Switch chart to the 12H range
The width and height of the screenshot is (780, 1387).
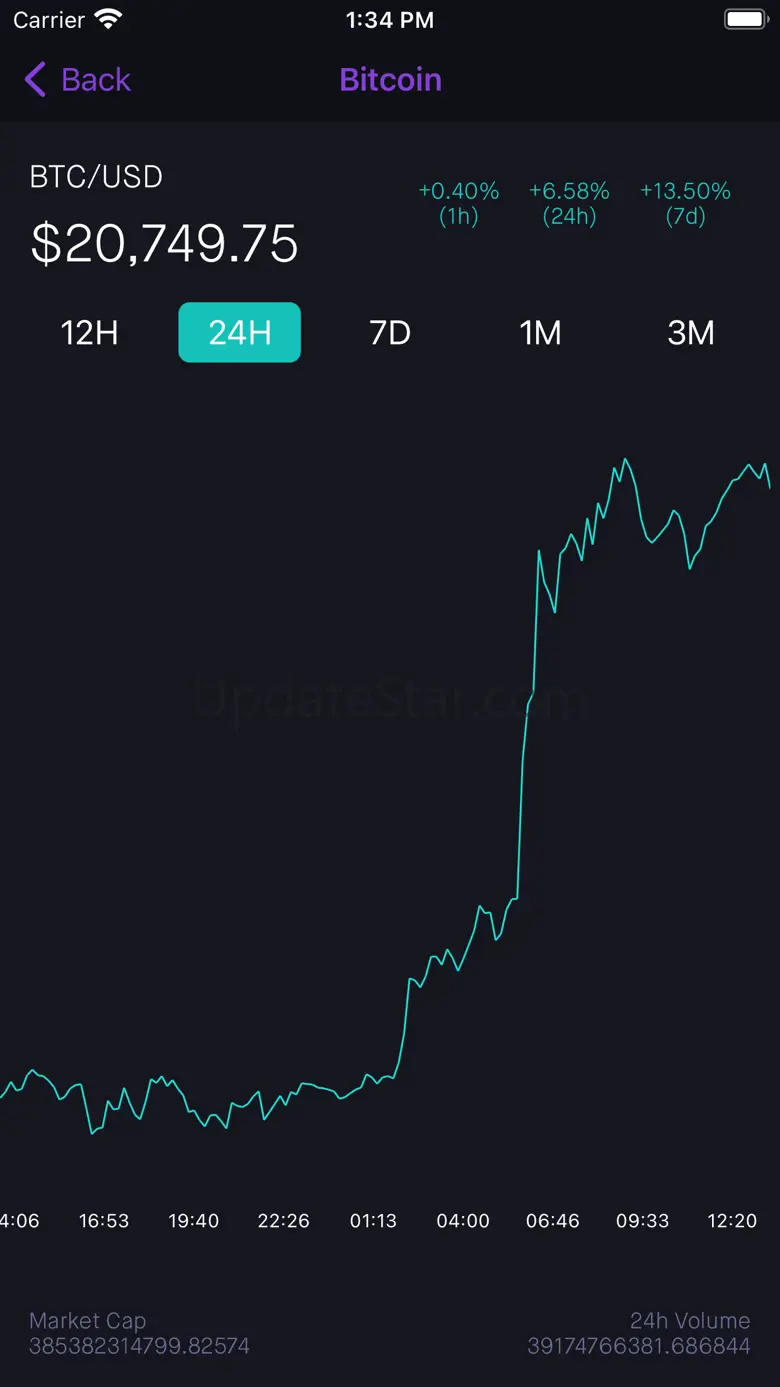tap(90, 333)
